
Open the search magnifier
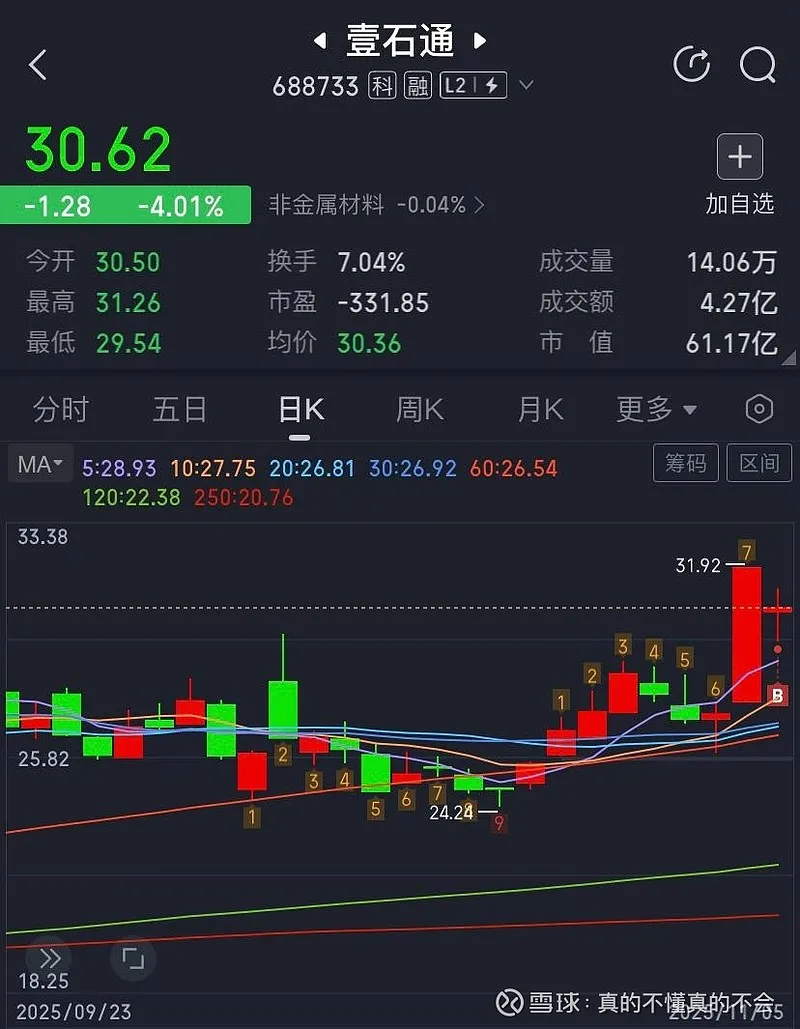point(757,65)
